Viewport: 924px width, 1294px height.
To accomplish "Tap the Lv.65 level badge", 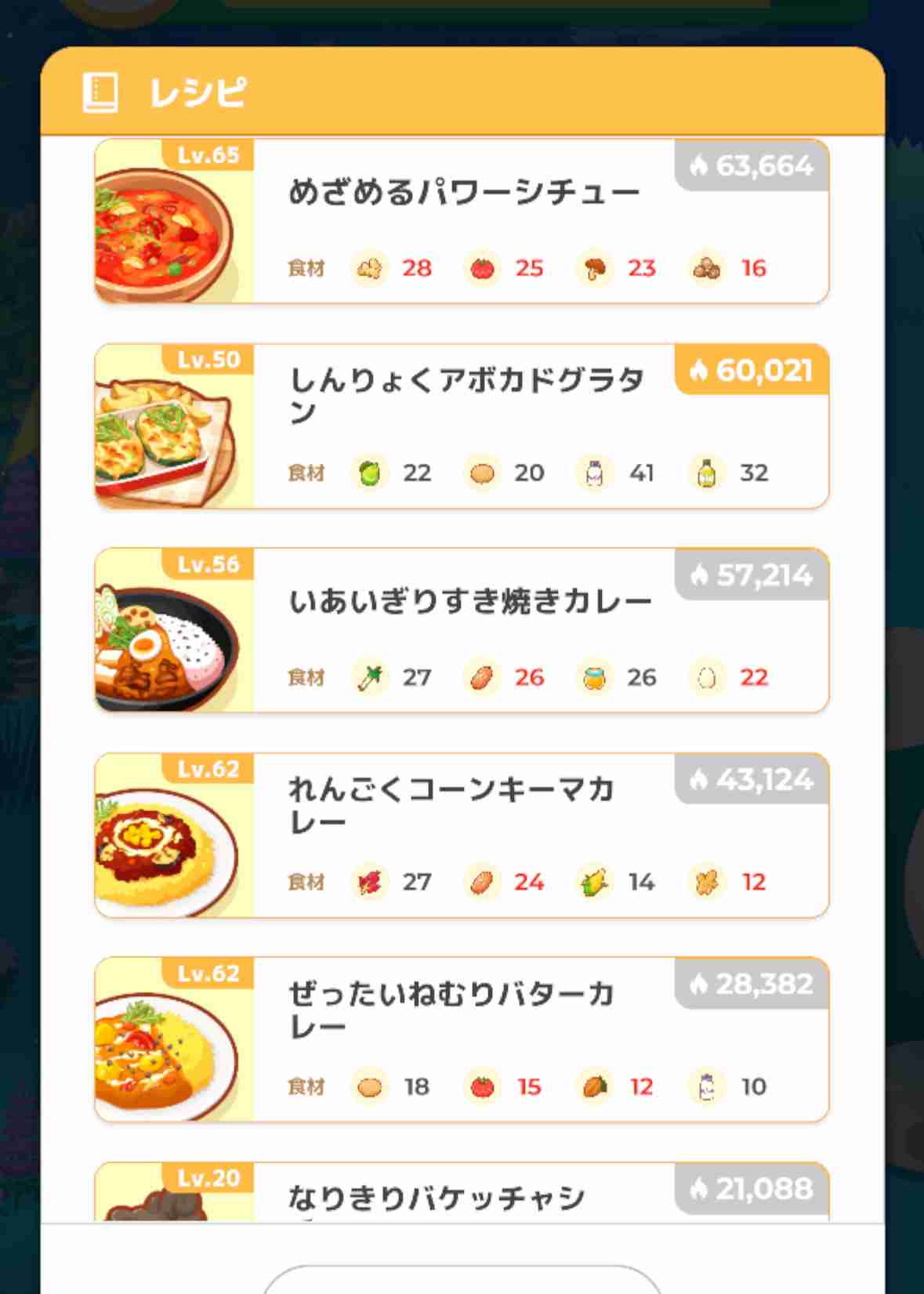I will coord(205,154).
